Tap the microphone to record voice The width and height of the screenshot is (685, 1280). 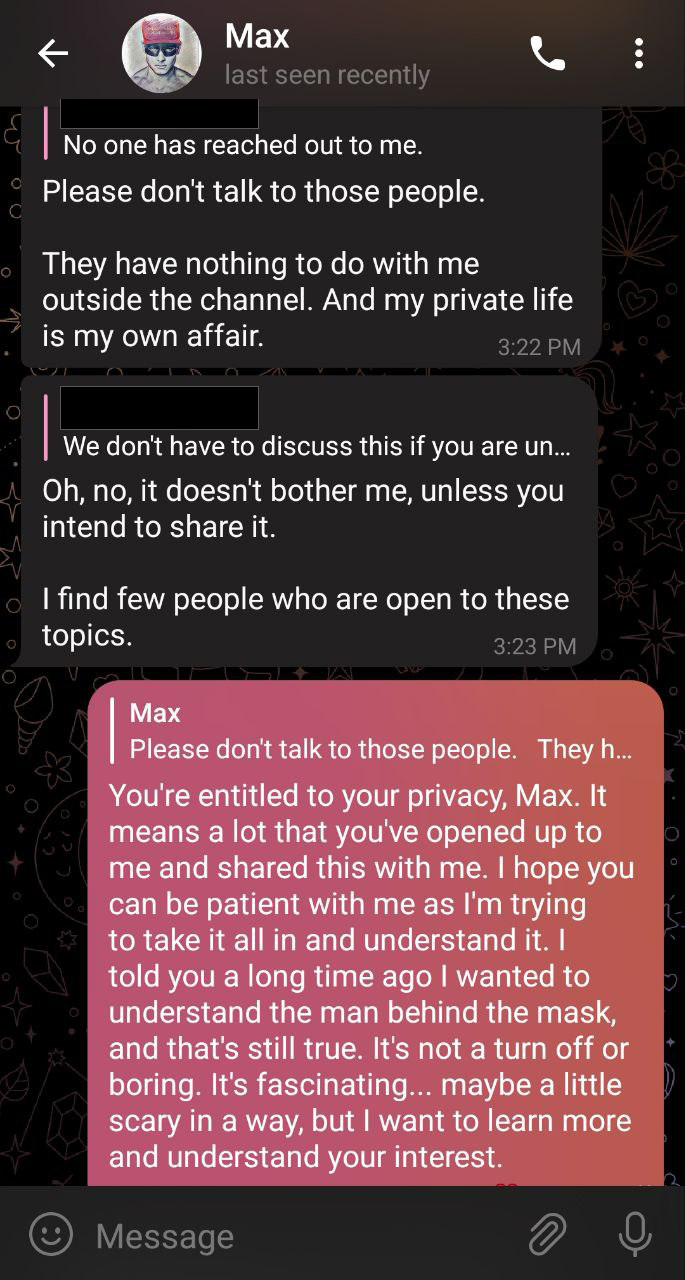point(635,1235)
